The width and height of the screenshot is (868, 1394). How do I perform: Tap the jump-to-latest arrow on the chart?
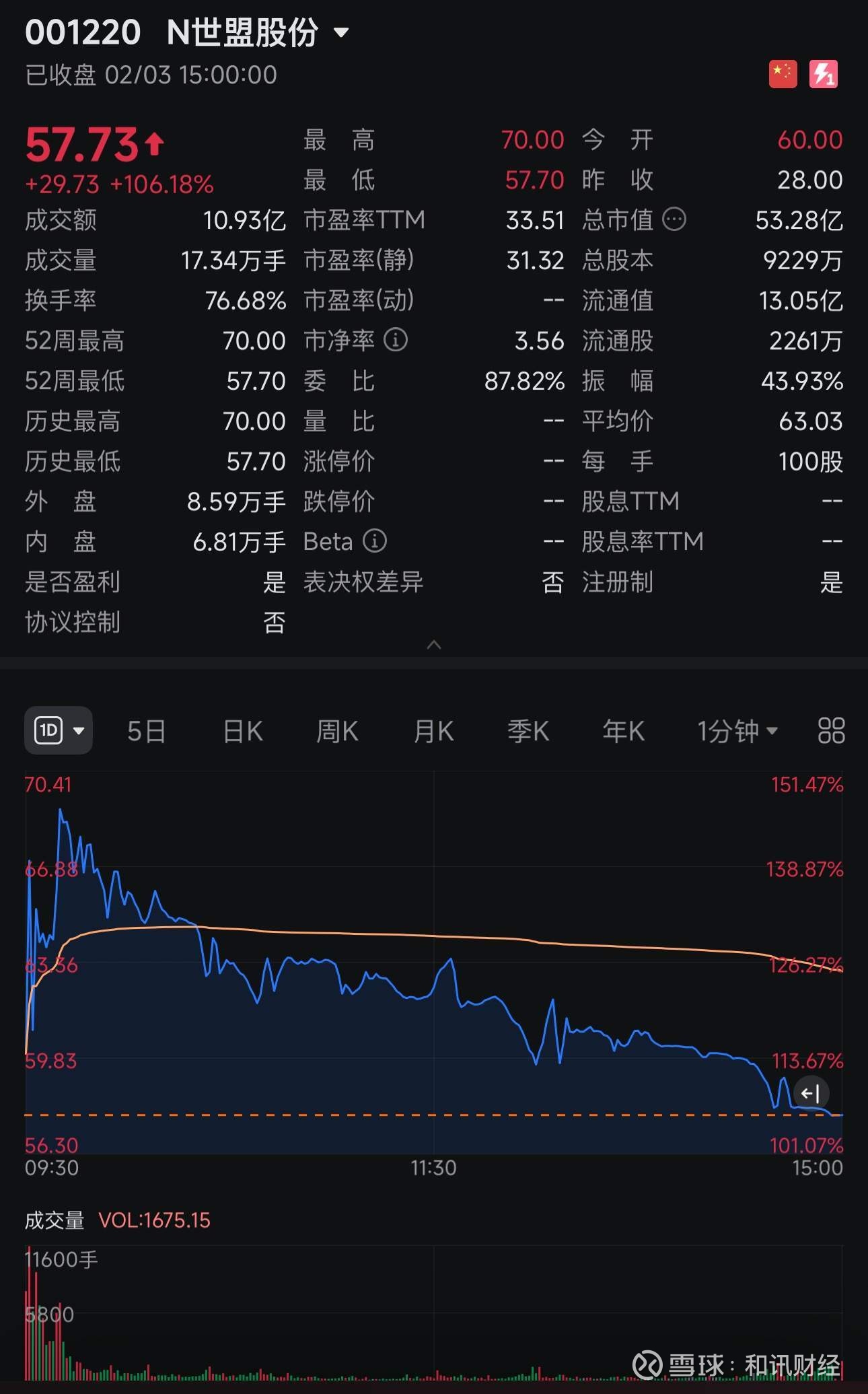point(811,1093)
